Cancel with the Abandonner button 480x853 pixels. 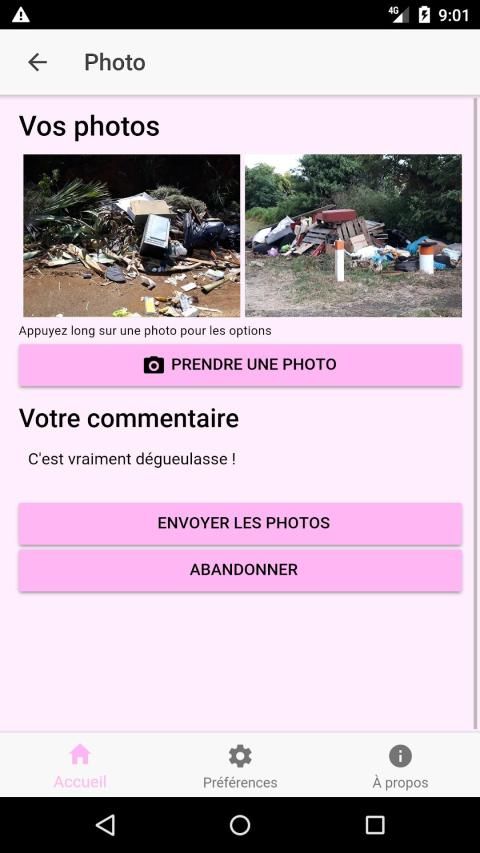(x=241, y=570)
